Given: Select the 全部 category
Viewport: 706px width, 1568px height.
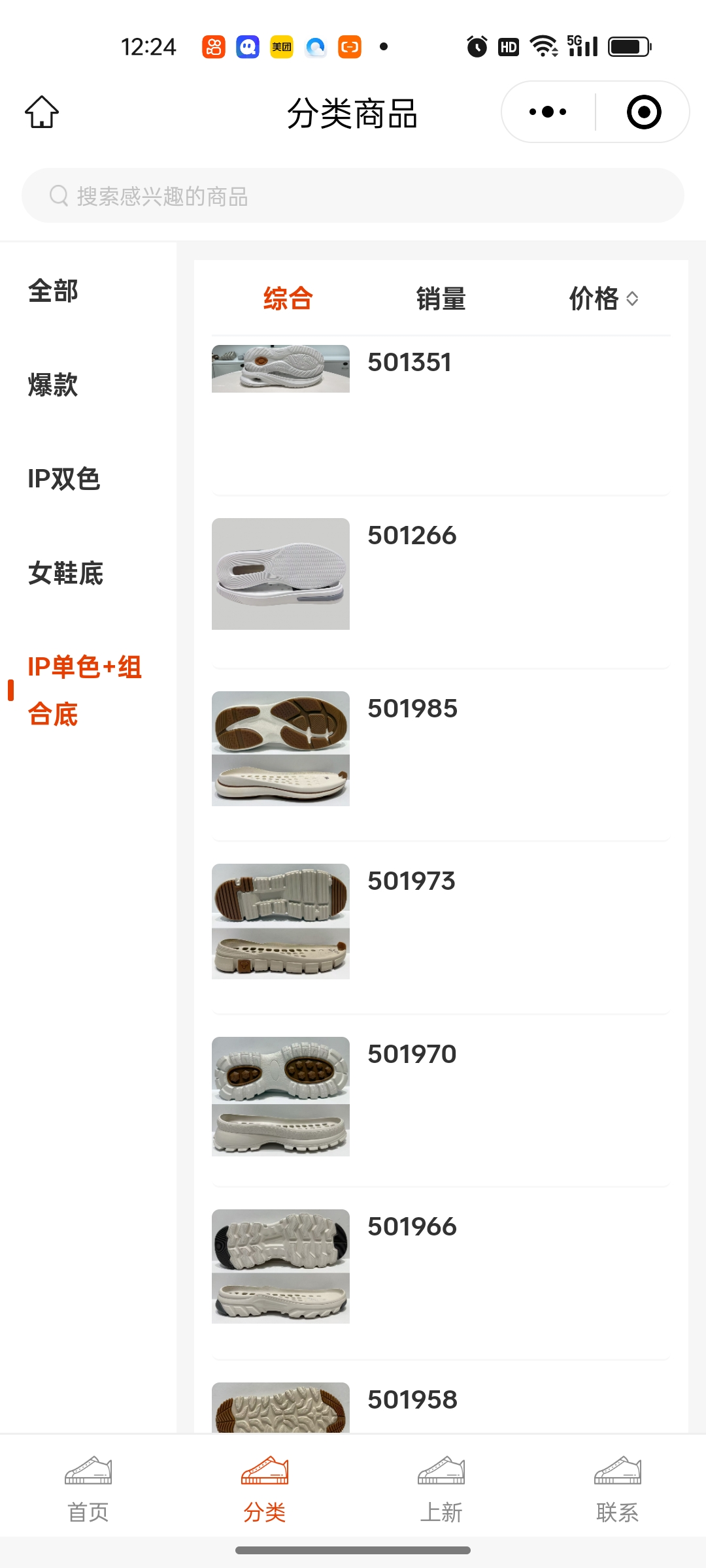Looking at the screenshot, I should pyautogui.click(x=54, y=291).
